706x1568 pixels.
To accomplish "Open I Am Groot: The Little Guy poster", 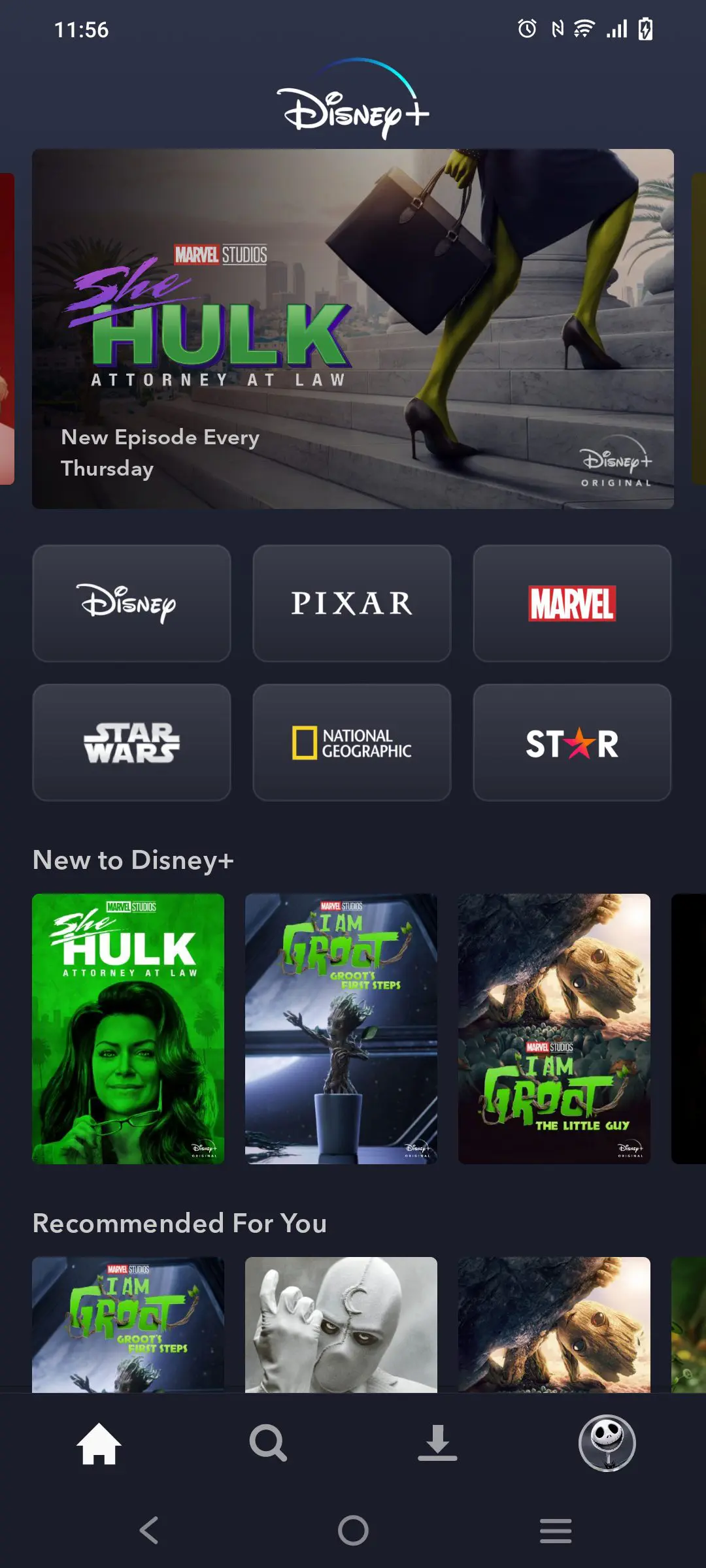I will (554, 1028).
